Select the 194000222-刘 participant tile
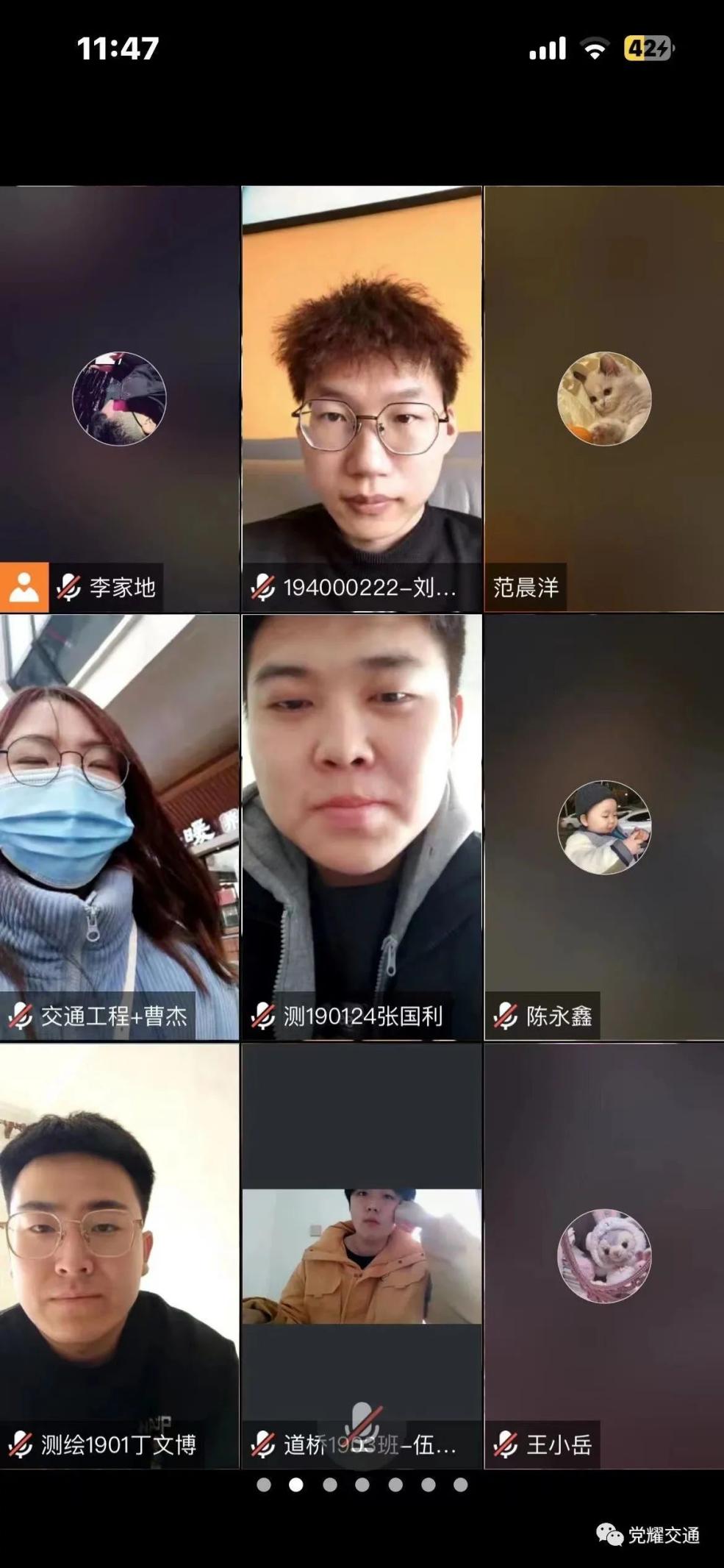 362,399
